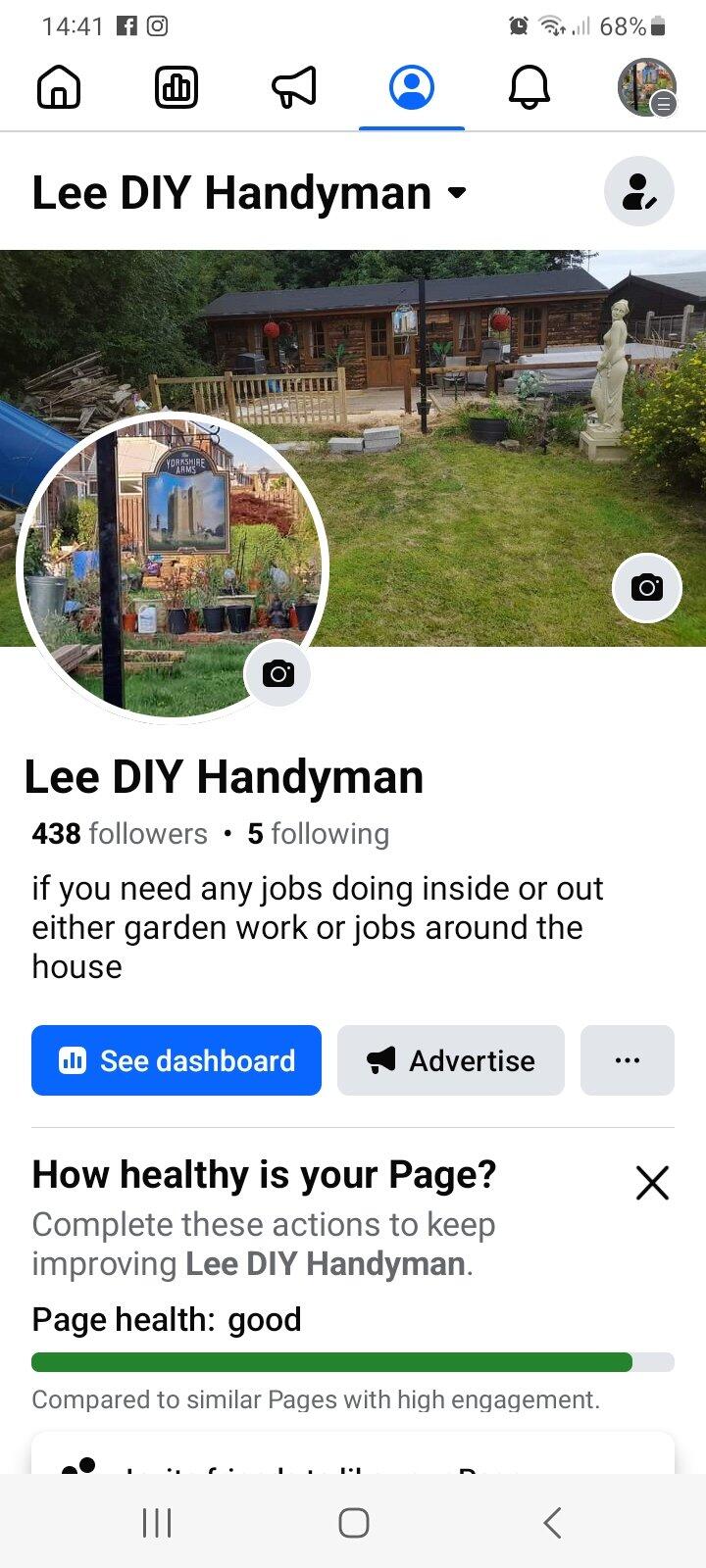This screenshot has width=706, height=1568.
Task: View the 438 followers list
Action: 120,833
